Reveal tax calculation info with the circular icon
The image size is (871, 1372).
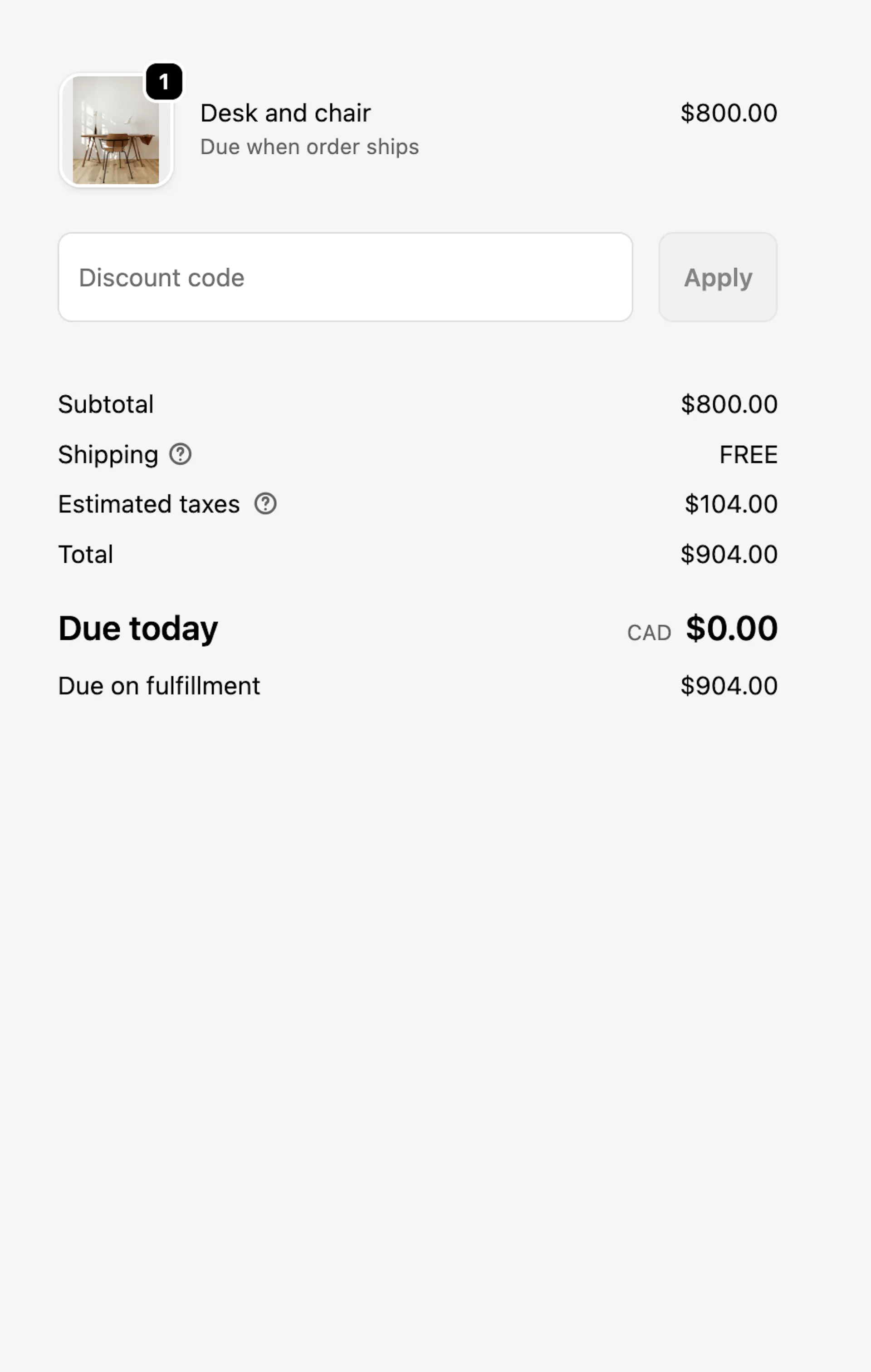coord(266,504)
